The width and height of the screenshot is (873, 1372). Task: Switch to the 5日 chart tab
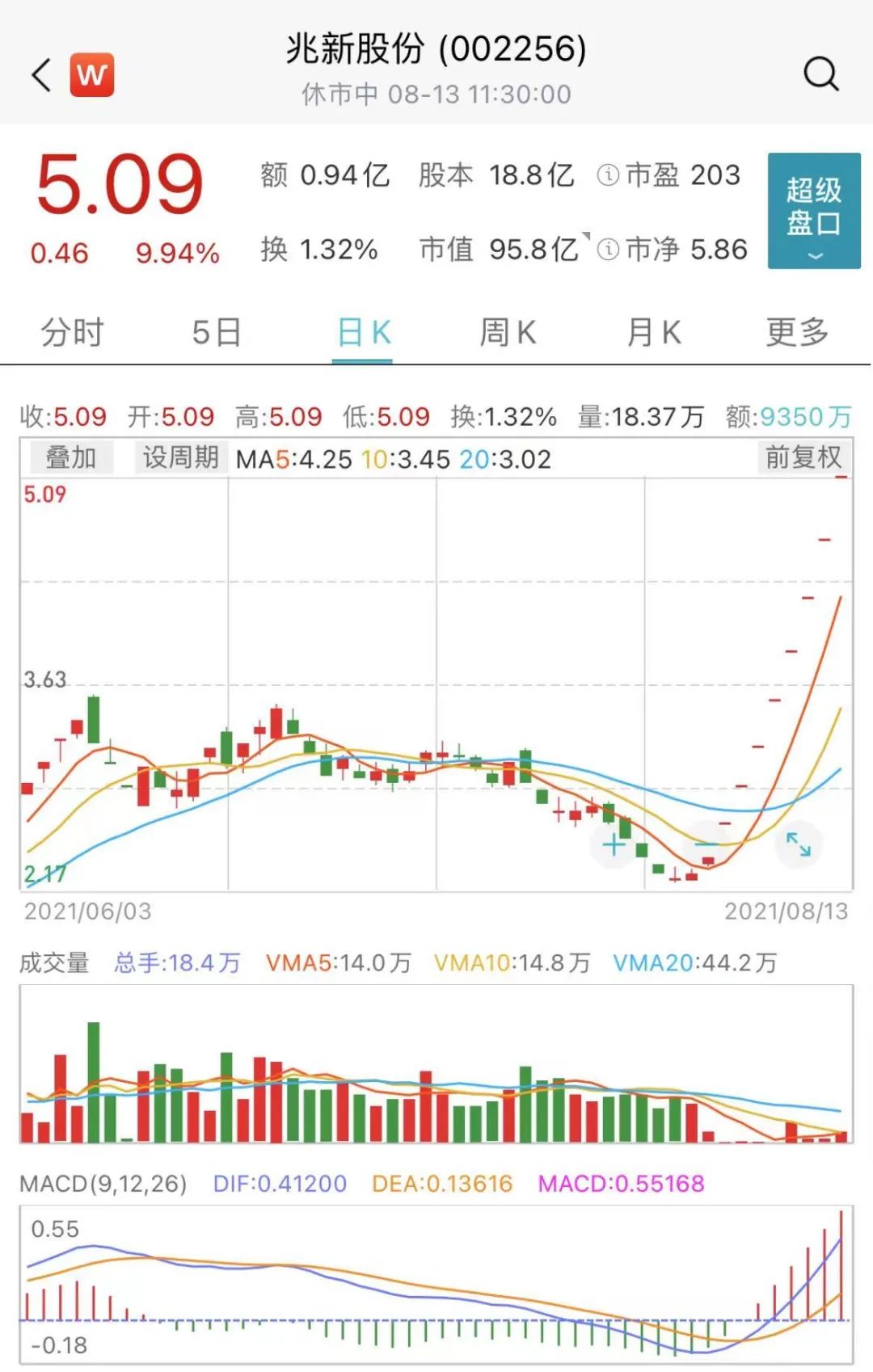[217, 332]
